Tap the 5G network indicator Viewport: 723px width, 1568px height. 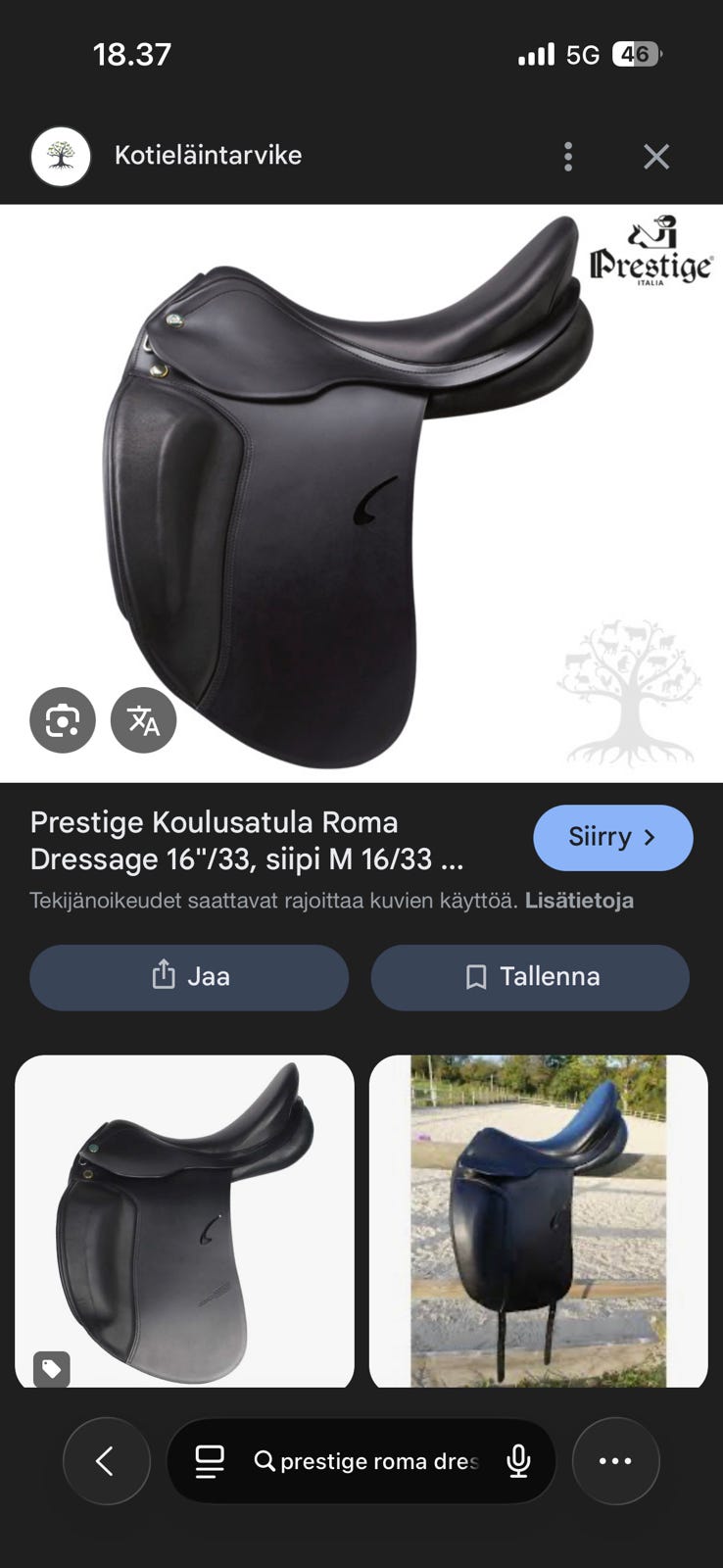coord(581,54)
